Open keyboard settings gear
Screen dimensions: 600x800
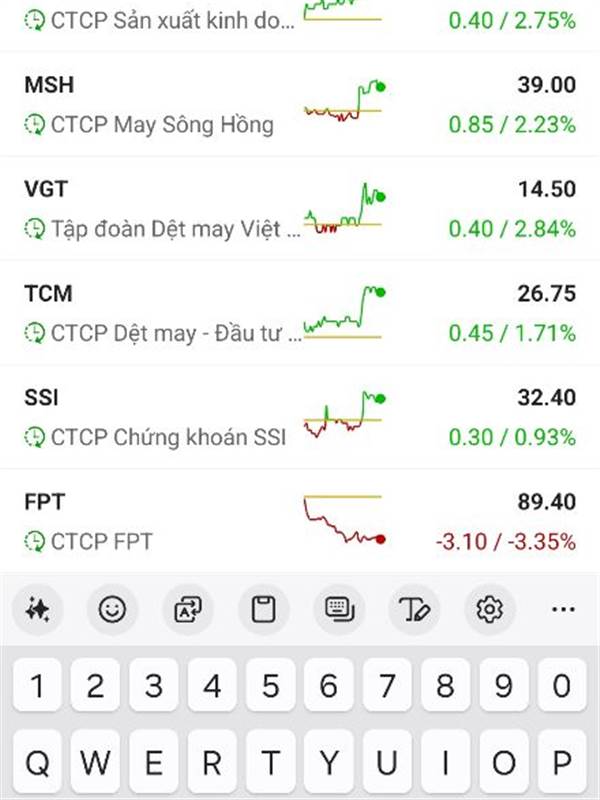tap(489, 608)
